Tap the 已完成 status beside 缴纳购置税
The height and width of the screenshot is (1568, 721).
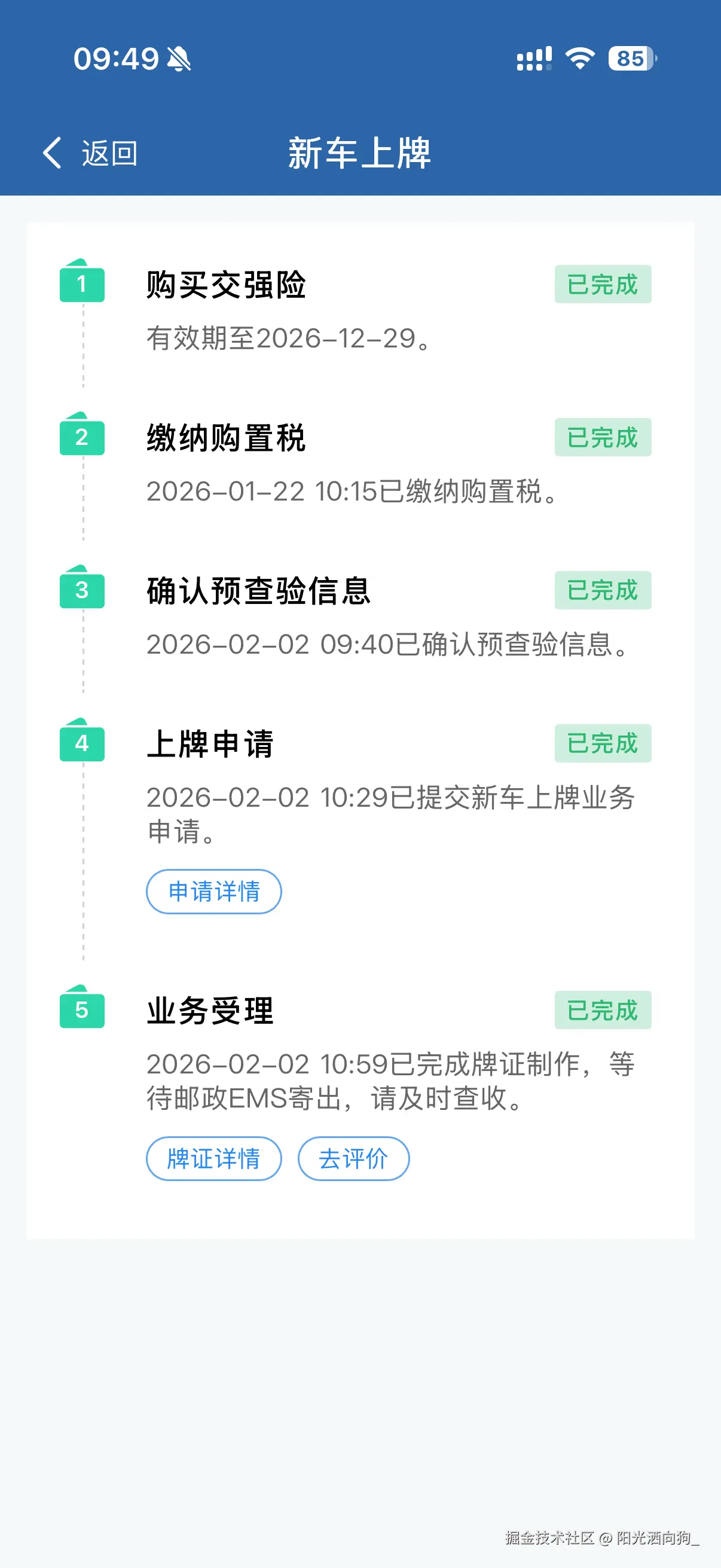603,438
